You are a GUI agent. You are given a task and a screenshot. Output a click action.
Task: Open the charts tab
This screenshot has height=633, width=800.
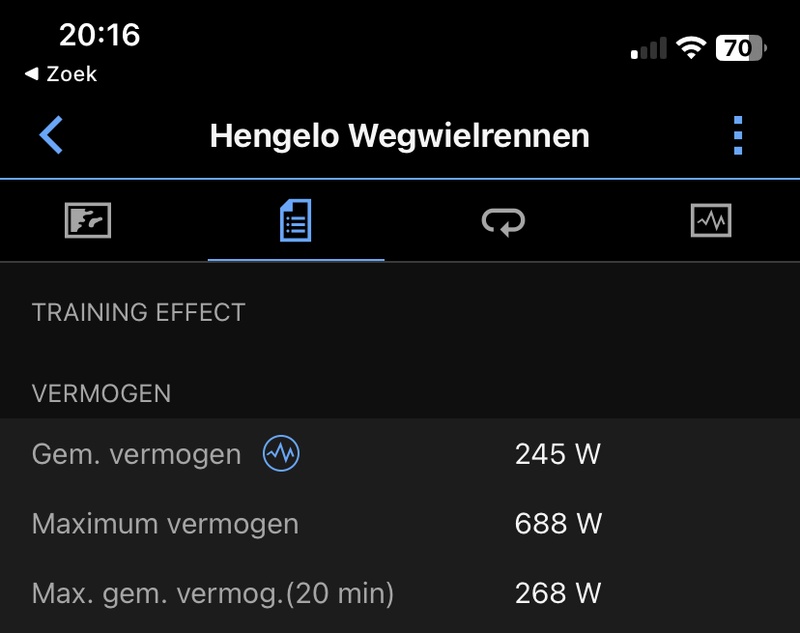pyautogui.click(x=711, y=220)
